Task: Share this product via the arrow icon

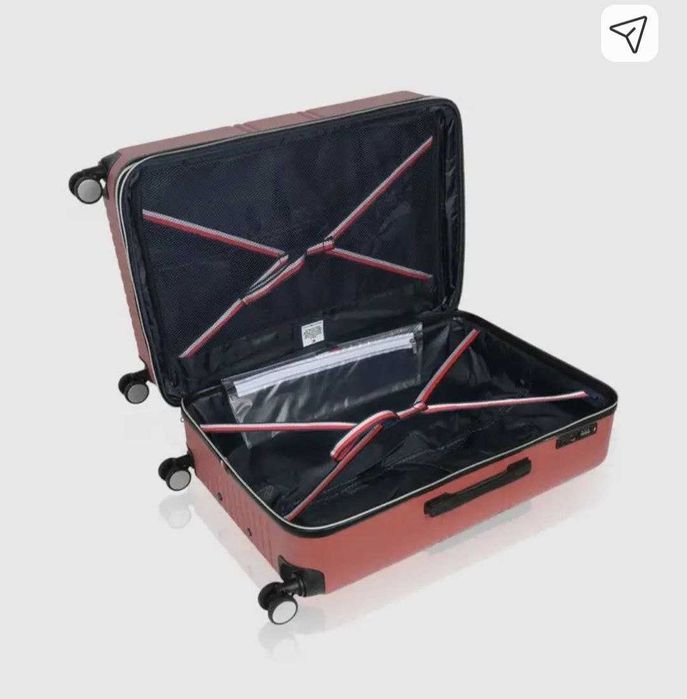Action: 630,35
